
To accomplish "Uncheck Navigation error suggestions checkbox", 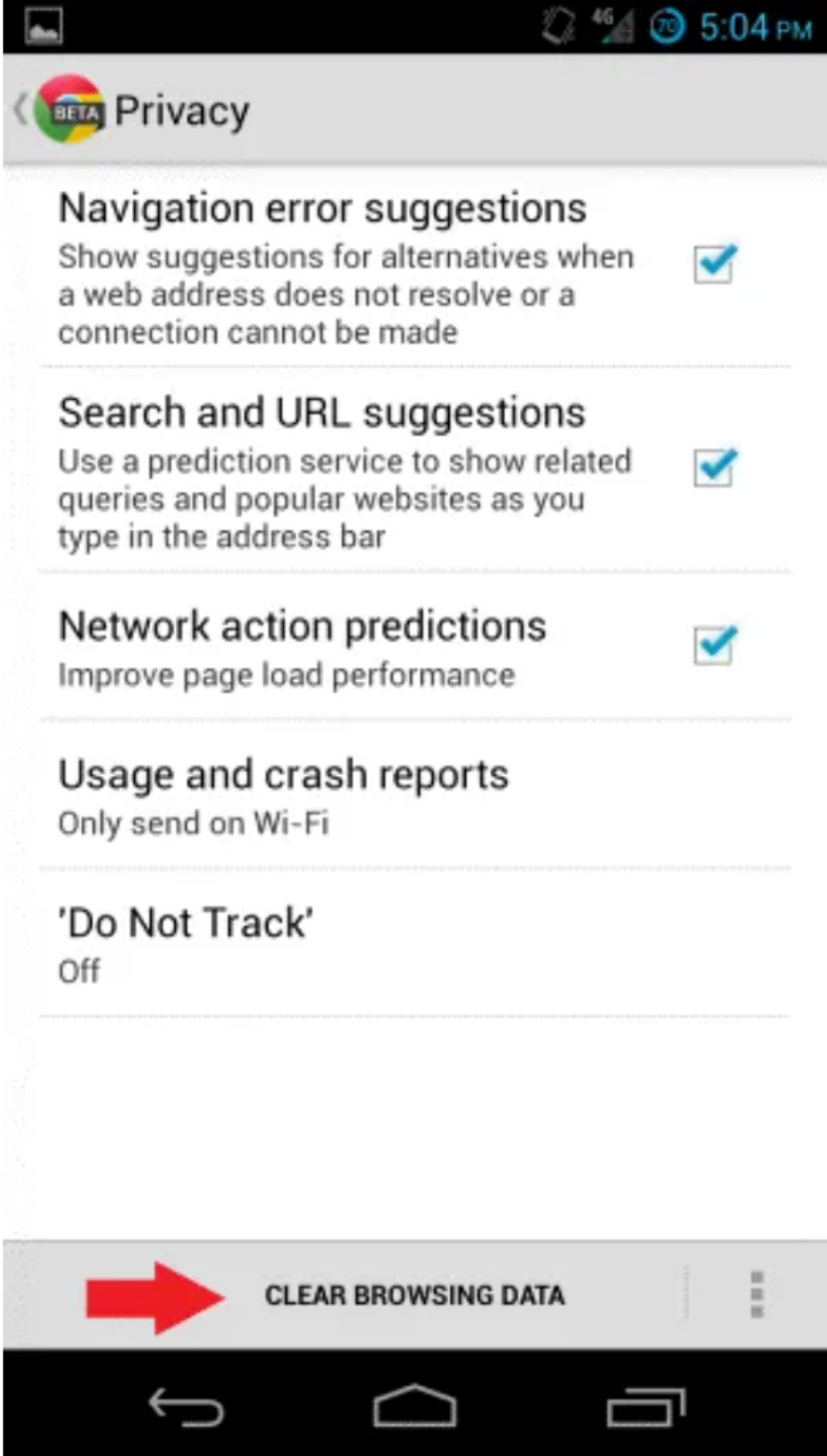I will [x=714, y=264].
